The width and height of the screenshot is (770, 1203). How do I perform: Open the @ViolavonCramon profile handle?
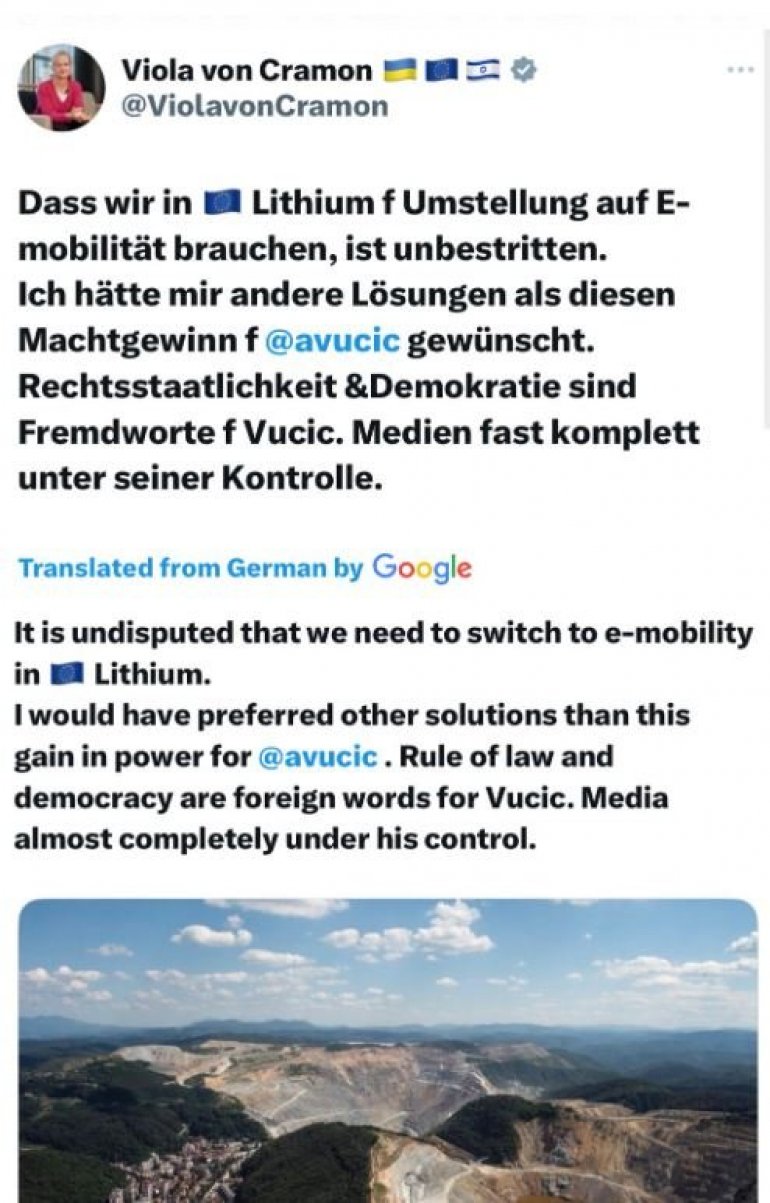254,106
